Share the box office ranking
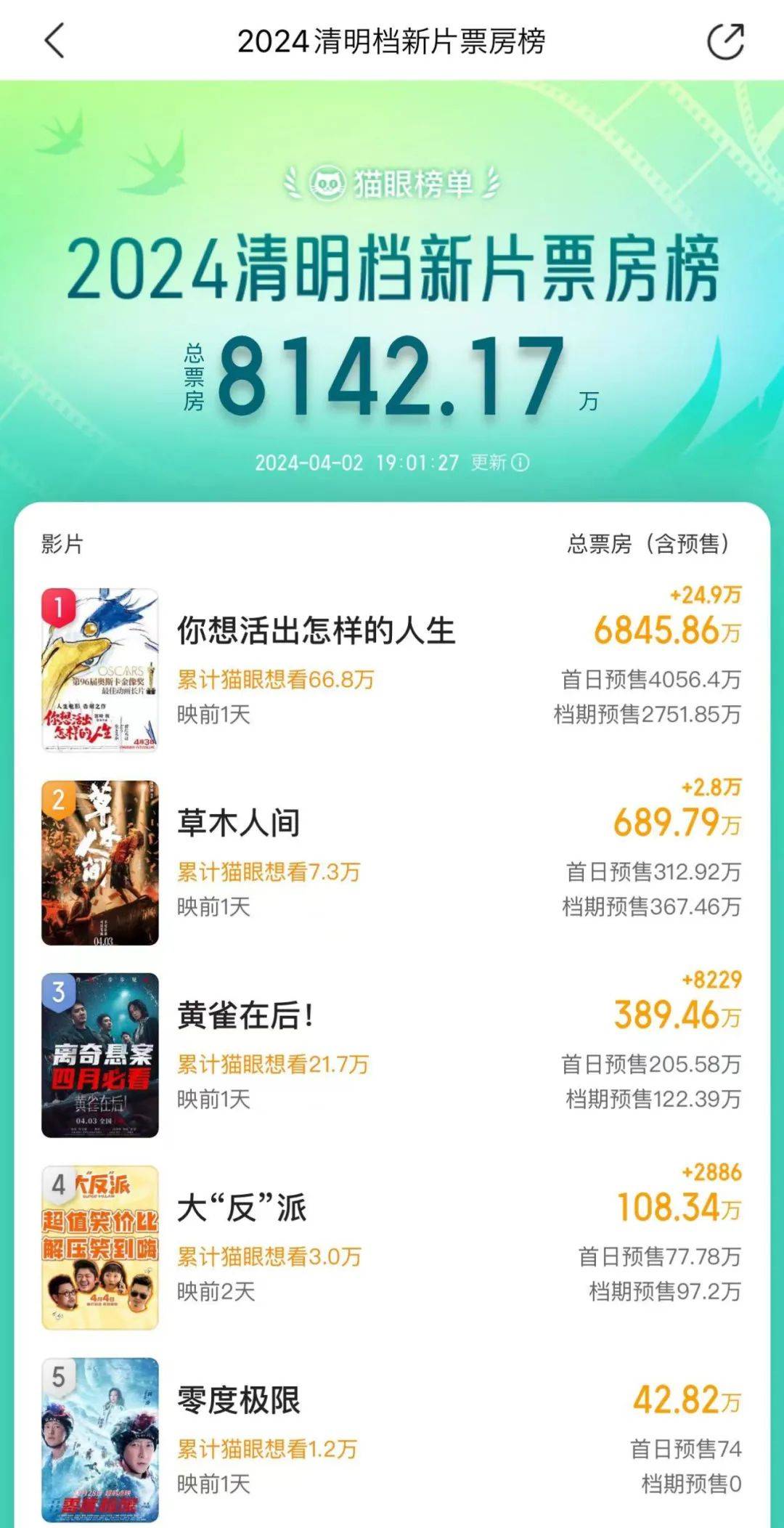The height and width of the screenshot is (1528, 784). click(725, 41)
